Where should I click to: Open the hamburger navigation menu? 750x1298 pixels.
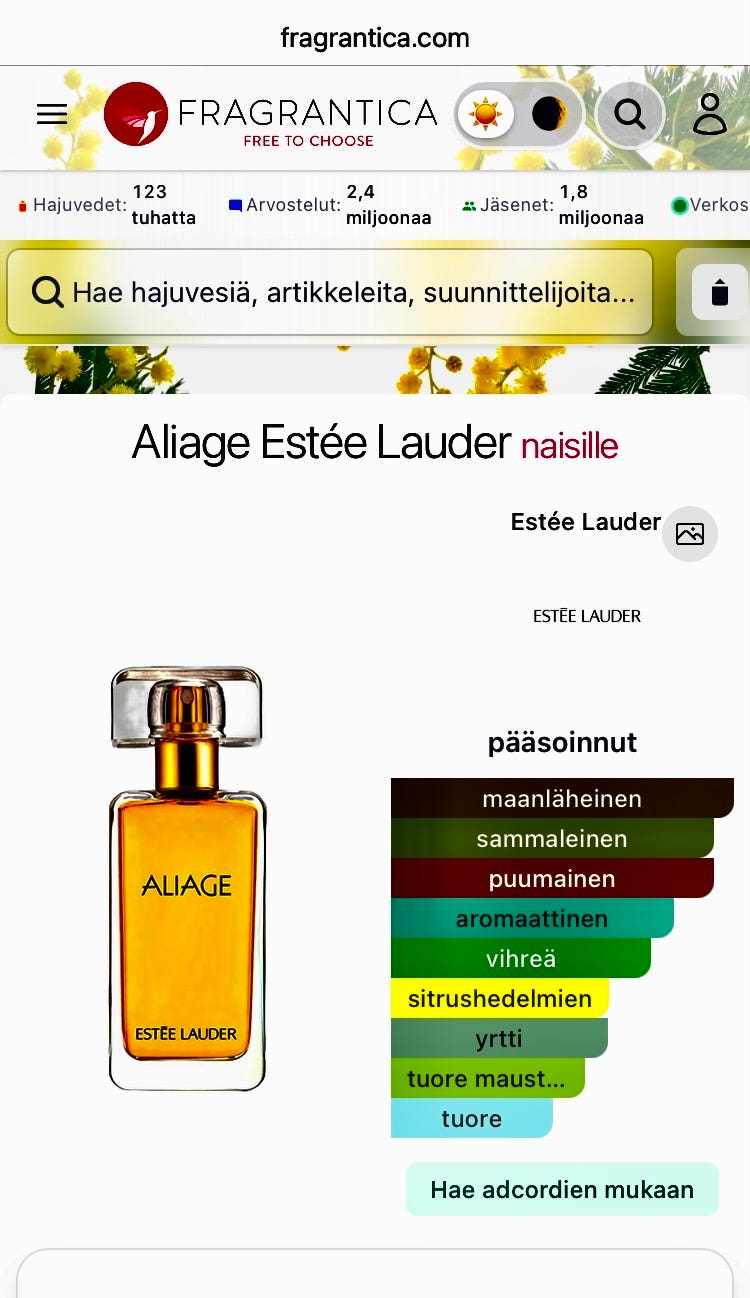51,113
